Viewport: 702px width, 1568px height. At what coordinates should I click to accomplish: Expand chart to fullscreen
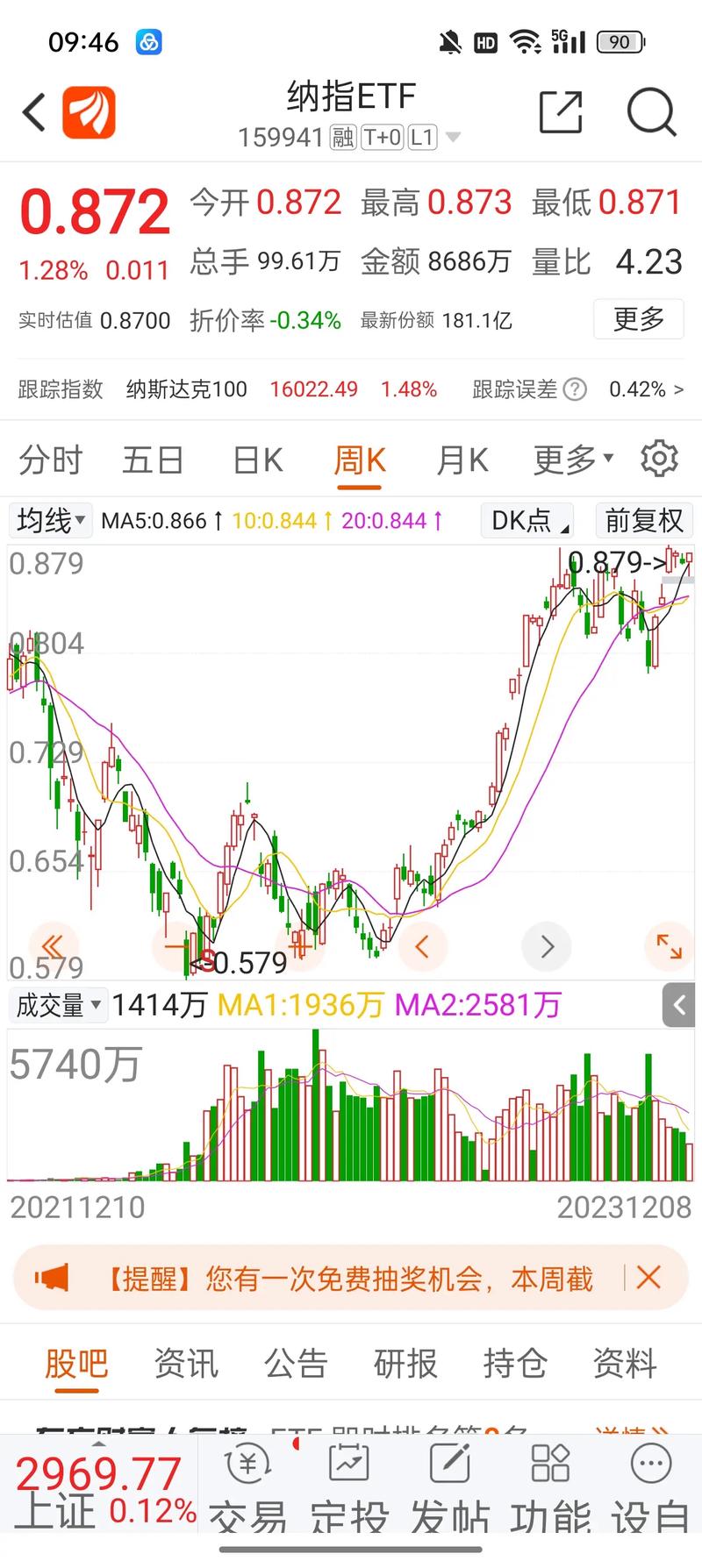tap(669, 947)
